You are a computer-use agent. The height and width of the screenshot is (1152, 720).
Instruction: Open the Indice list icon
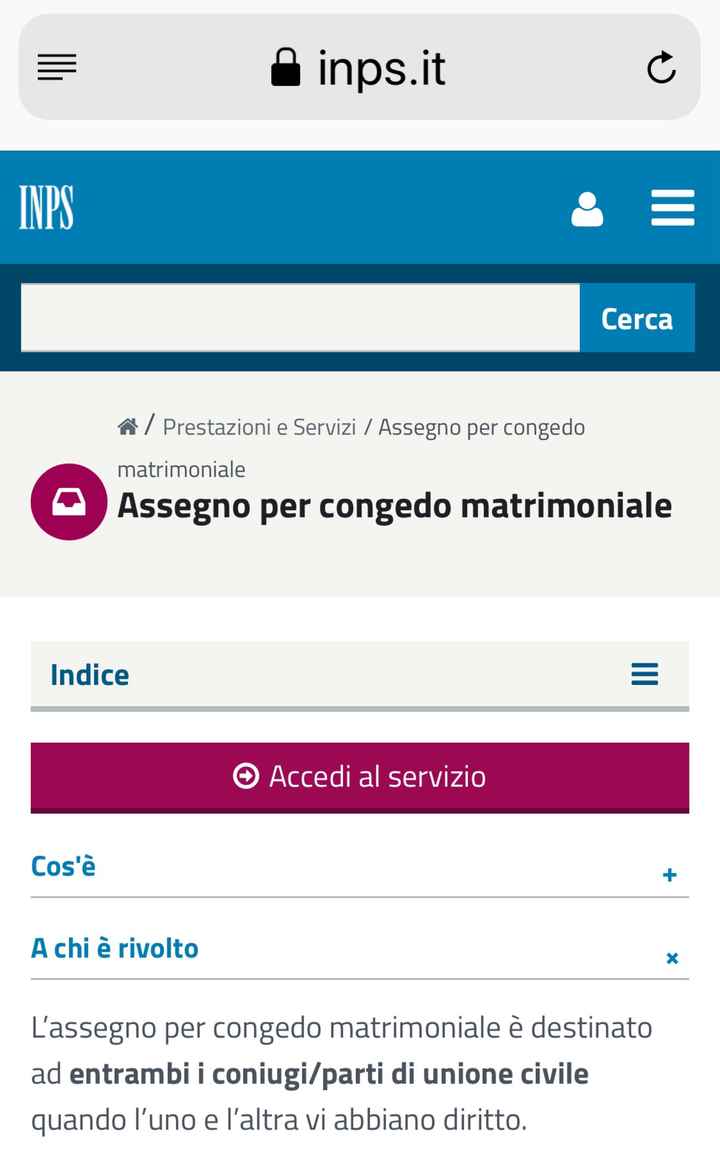(645, 674)
